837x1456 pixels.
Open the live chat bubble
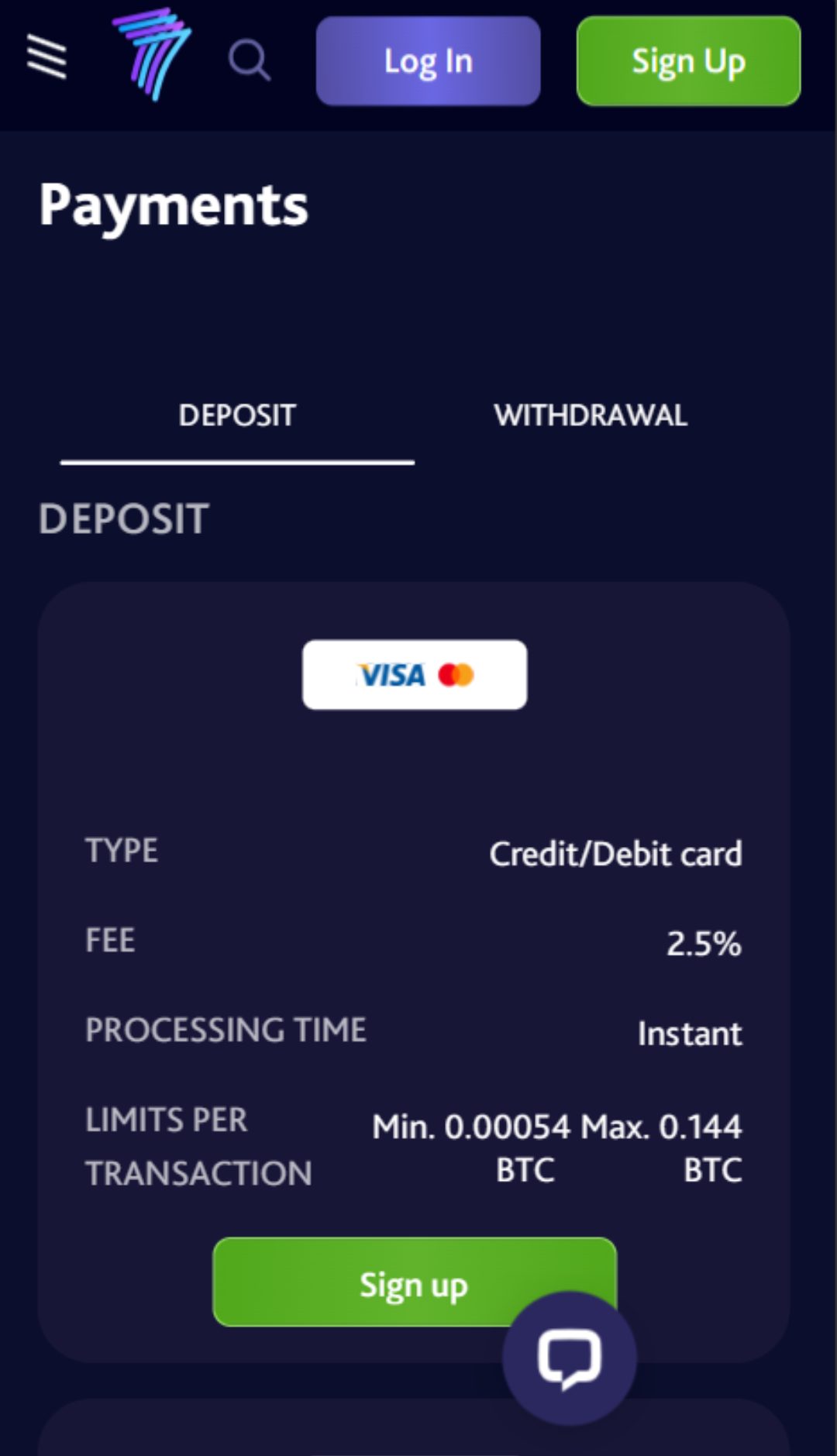point(570,1358)
